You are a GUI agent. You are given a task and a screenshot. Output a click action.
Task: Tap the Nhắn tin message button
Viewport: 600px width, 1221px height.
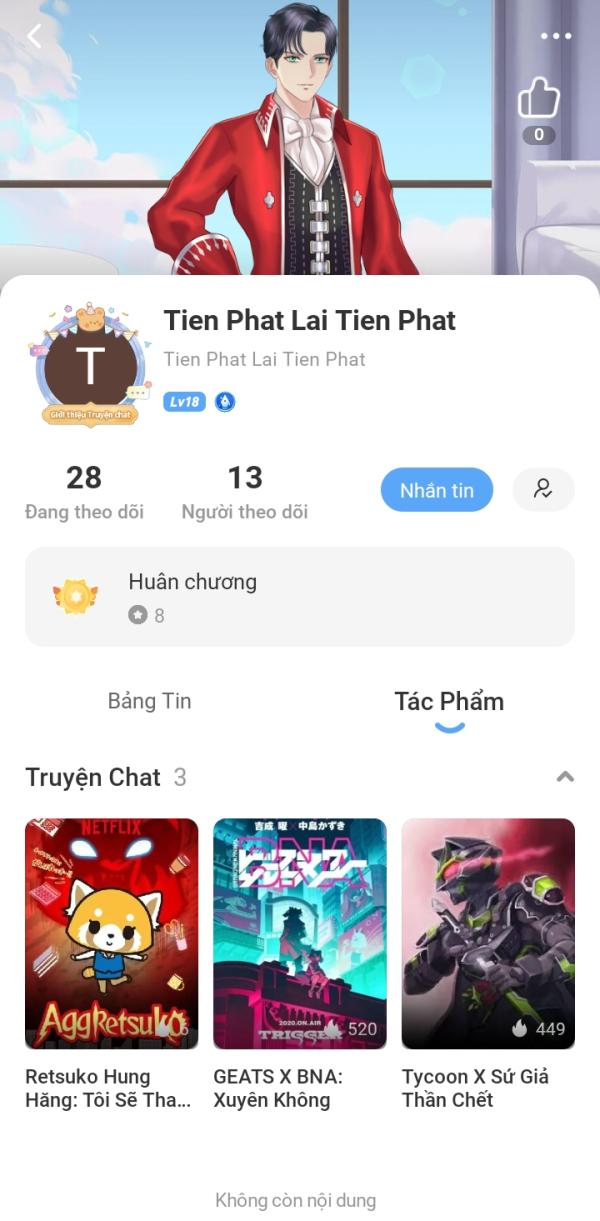click(436, 490)
